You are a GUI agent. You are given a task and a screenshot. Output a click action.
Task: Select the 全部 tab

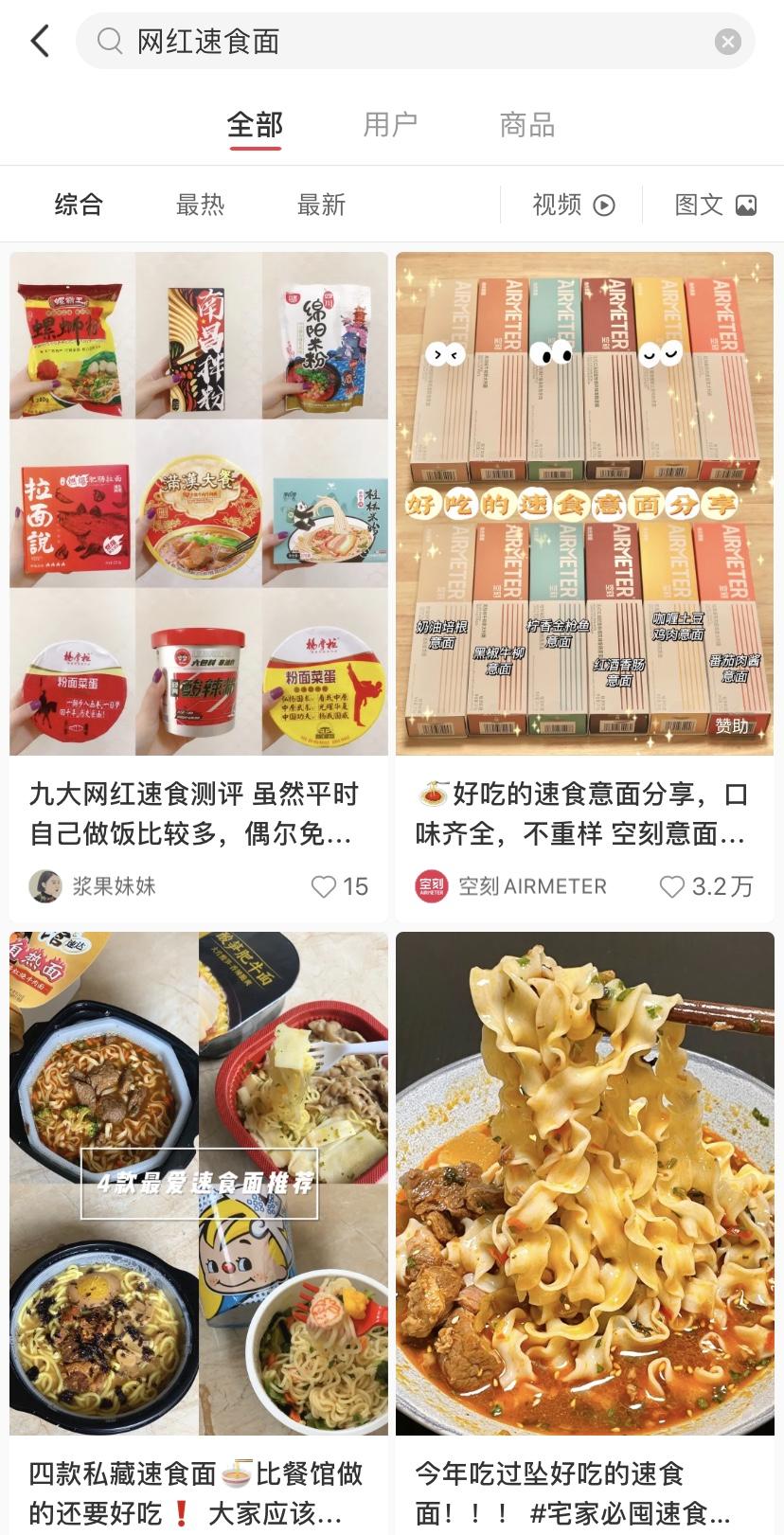[x=255, y=125]
